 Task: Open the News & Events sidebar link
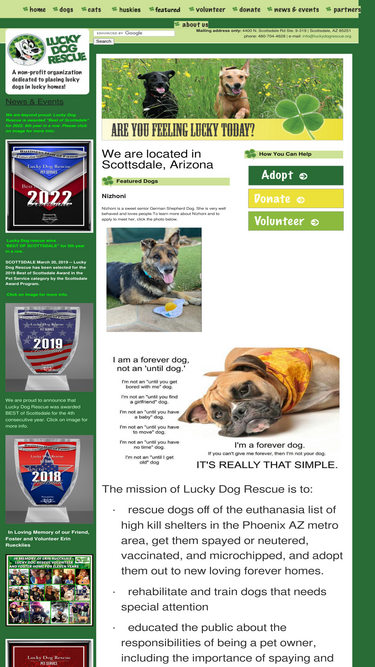34,102
